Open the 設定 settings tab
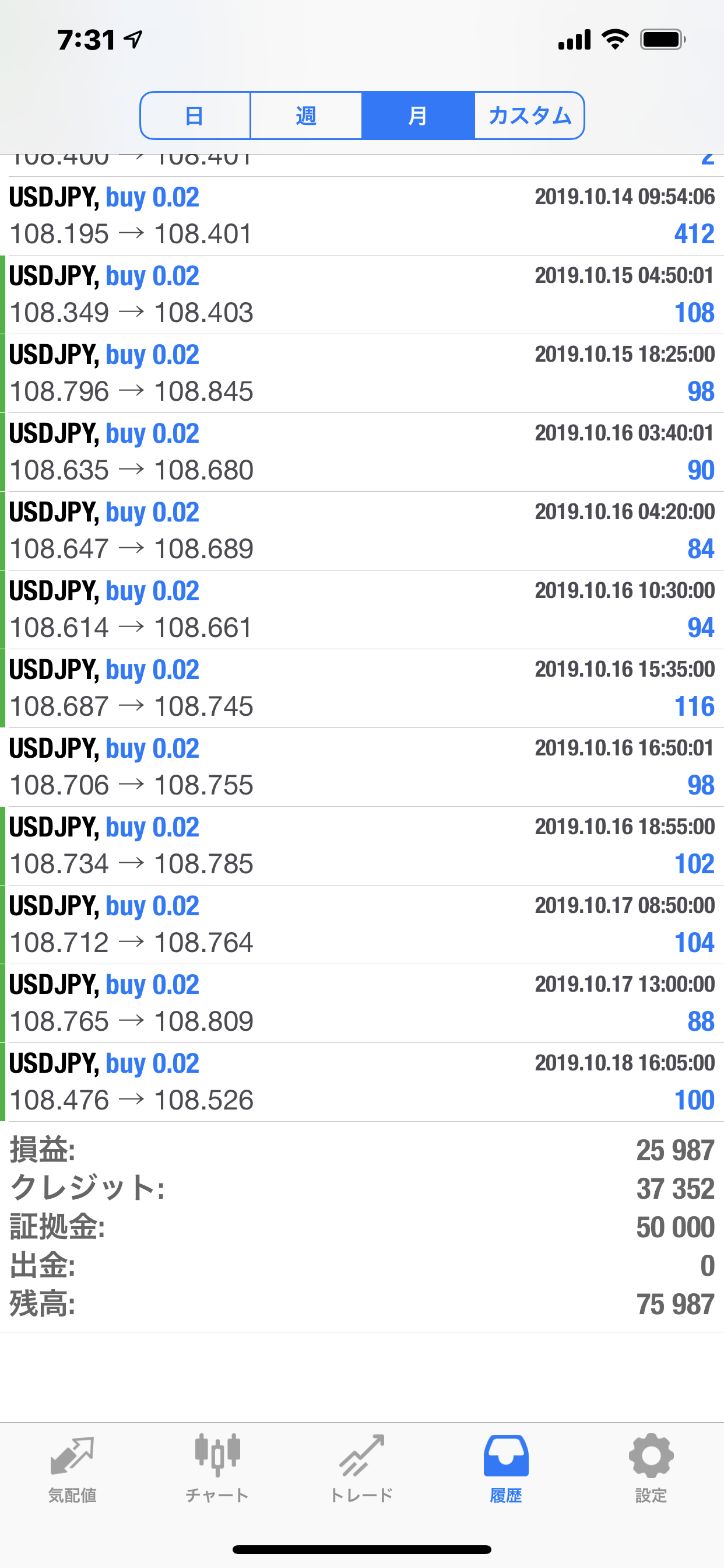Viewport: 724px width, 1568px height. [651, 1468]
